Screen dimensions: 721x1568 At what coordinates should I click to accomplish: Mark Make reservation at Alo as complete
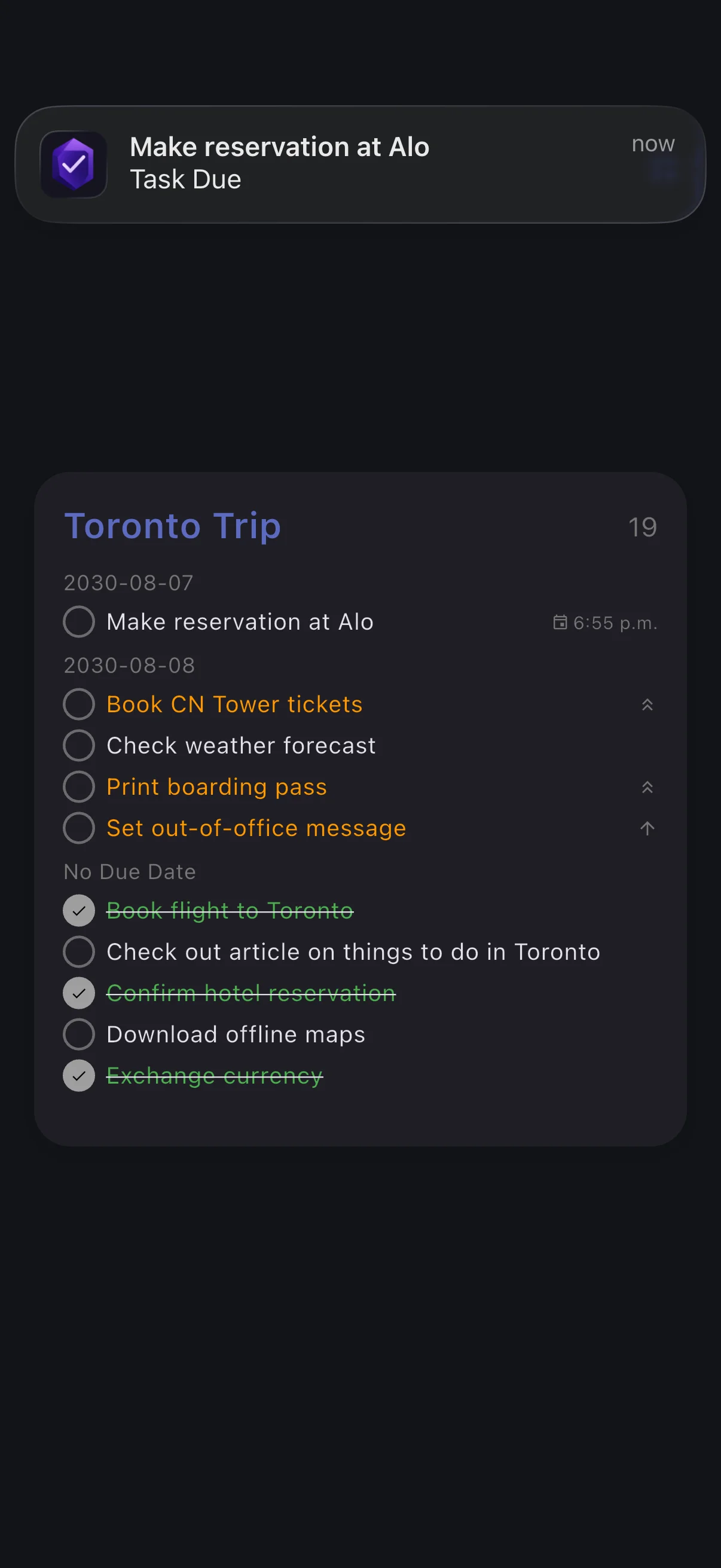78,621
